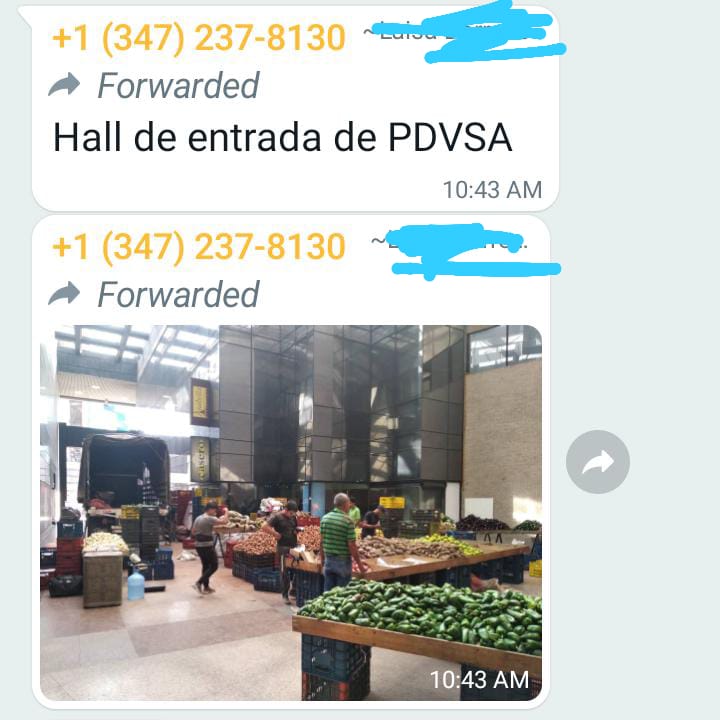Viewport: 720px width, 720px height.
Task: Open the forwarded market photo
Action: [x=290, y=510]
